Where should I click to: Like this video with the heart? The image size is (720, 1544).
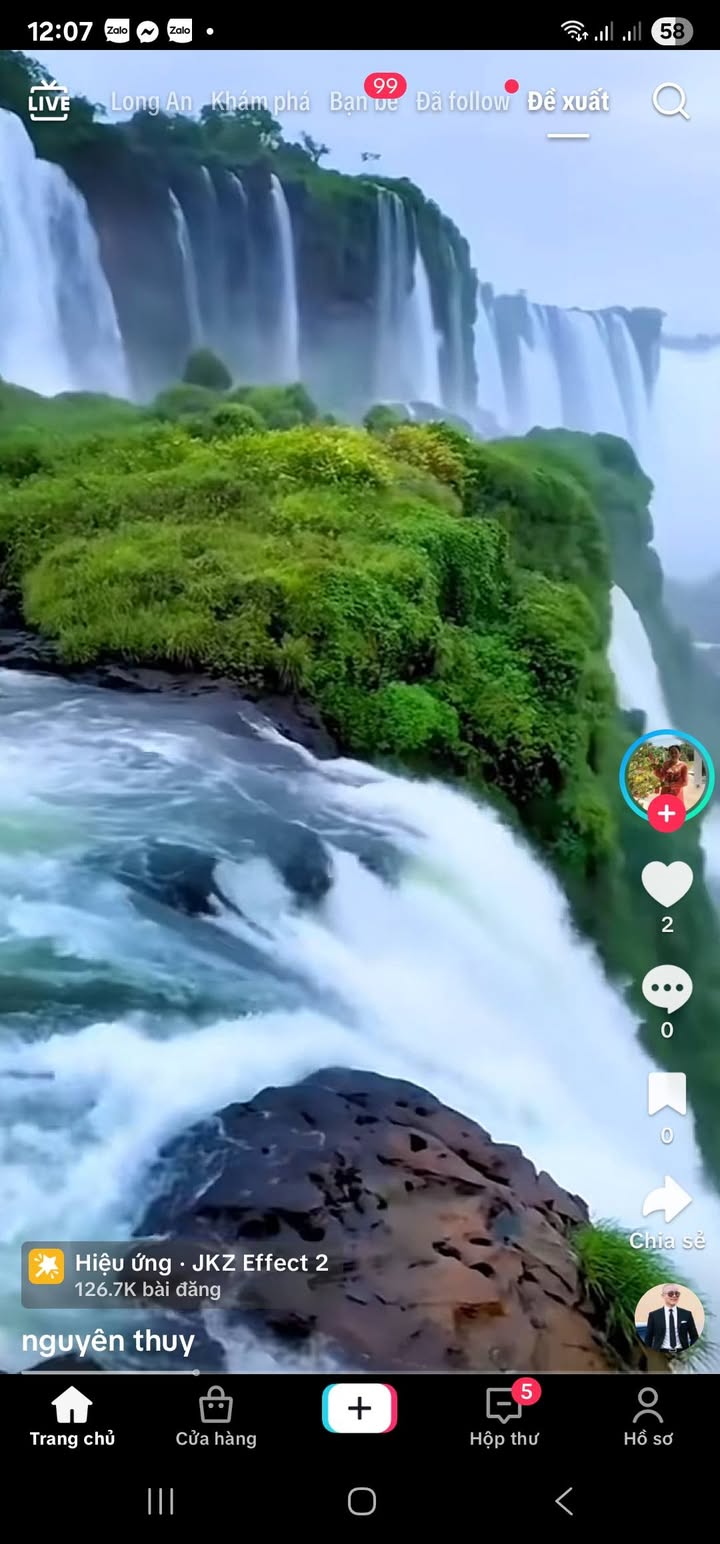(x=667, y=884)
